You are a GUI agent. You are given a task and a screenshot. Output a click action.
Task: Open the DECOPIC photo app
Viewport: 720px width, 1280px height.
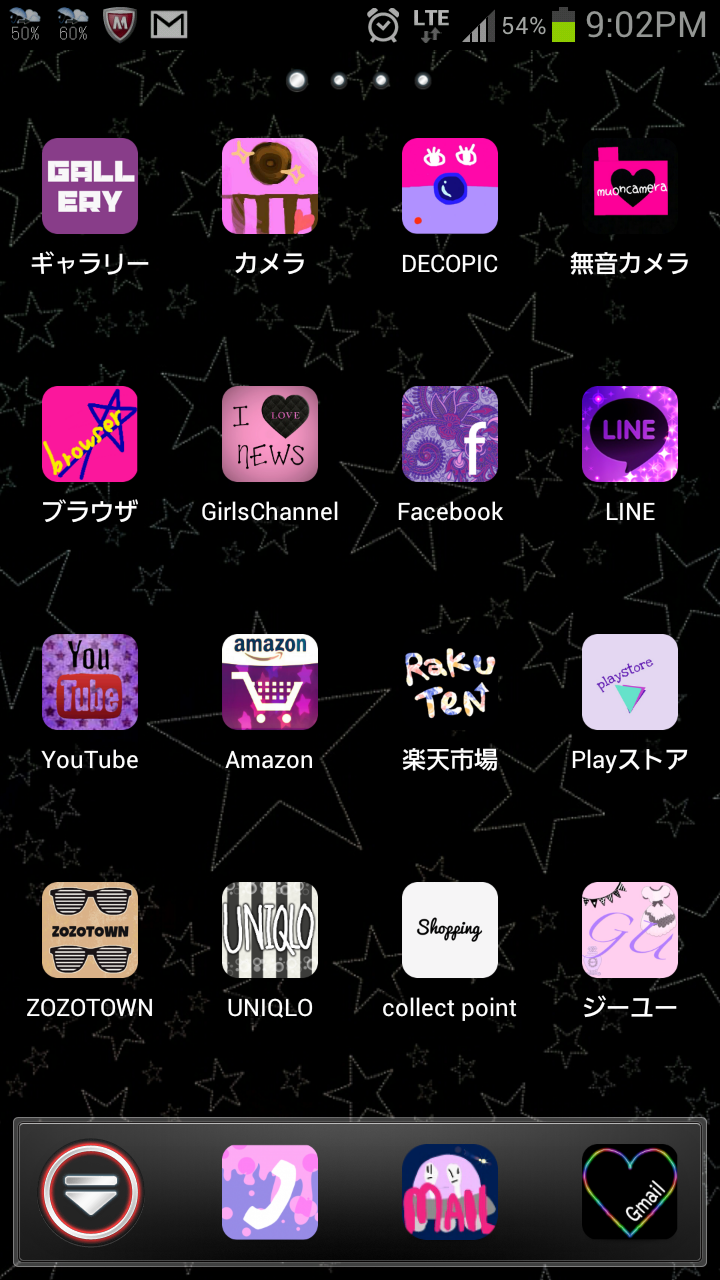450,185
